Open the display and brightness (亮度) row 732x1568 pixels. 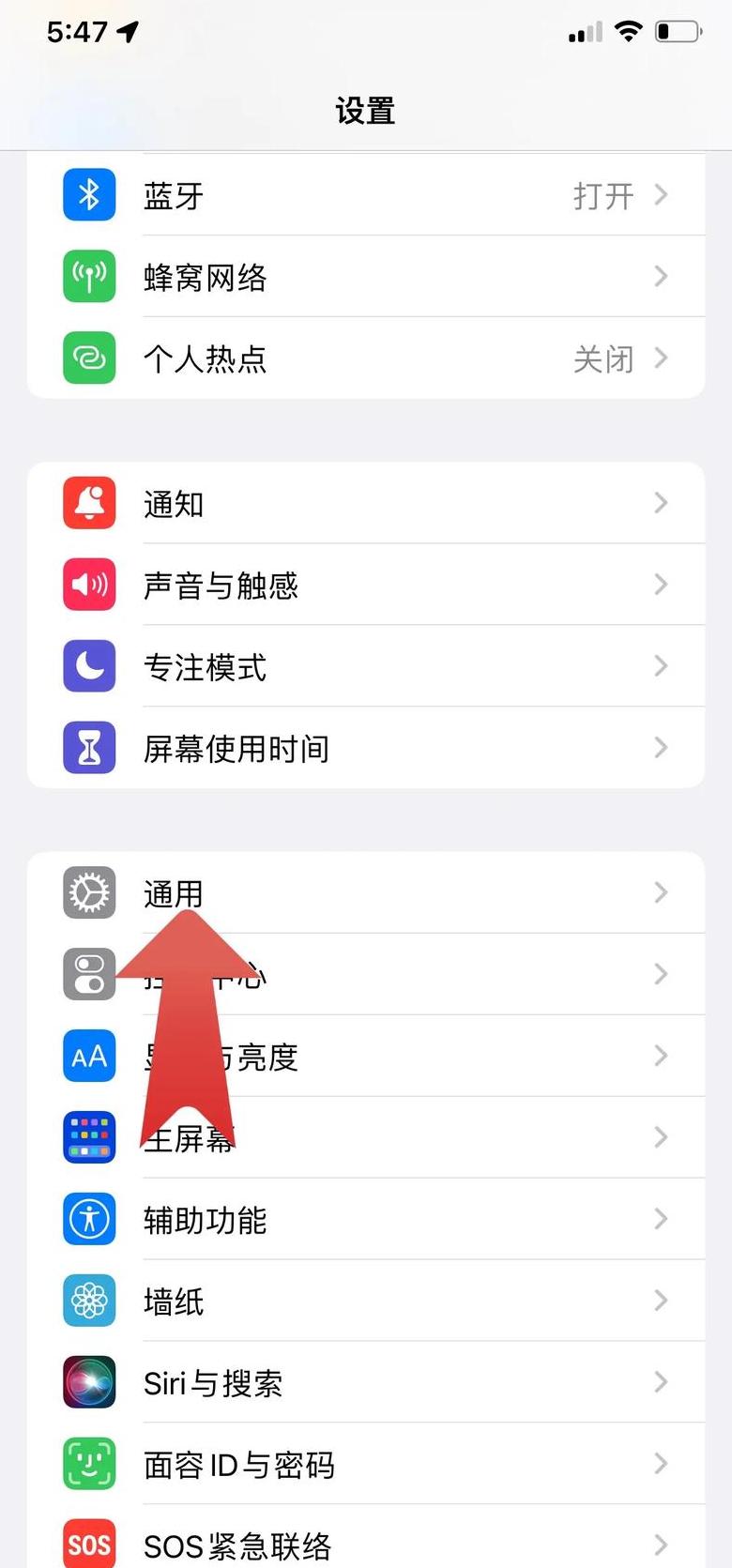pyautogui.click(x=422, y=1057)
